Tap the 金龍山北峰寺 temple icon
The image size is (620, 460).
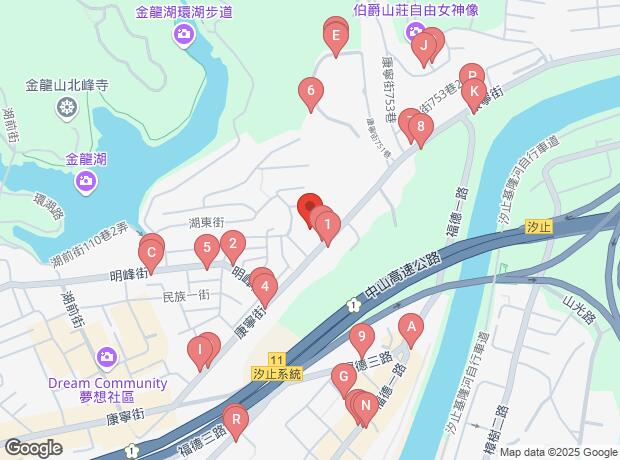(68, 107)
